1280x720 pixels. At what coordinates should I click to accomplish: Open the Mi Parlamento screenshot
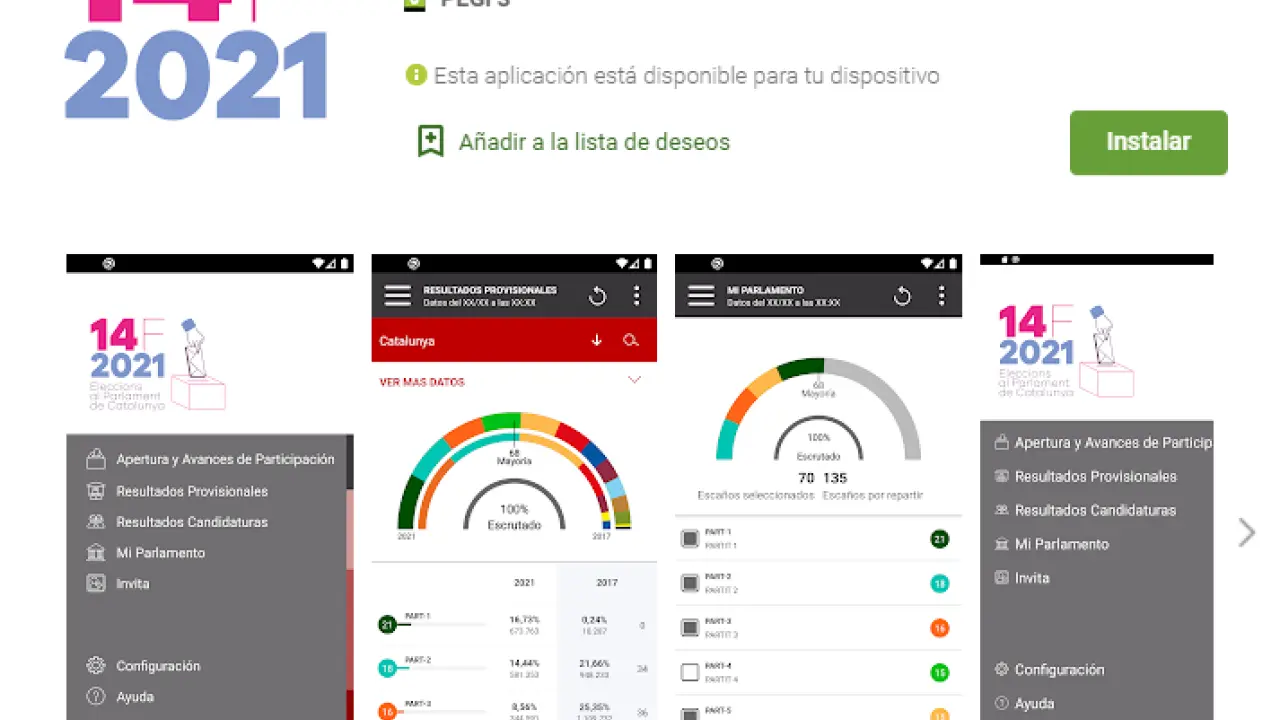click(818, 487)
